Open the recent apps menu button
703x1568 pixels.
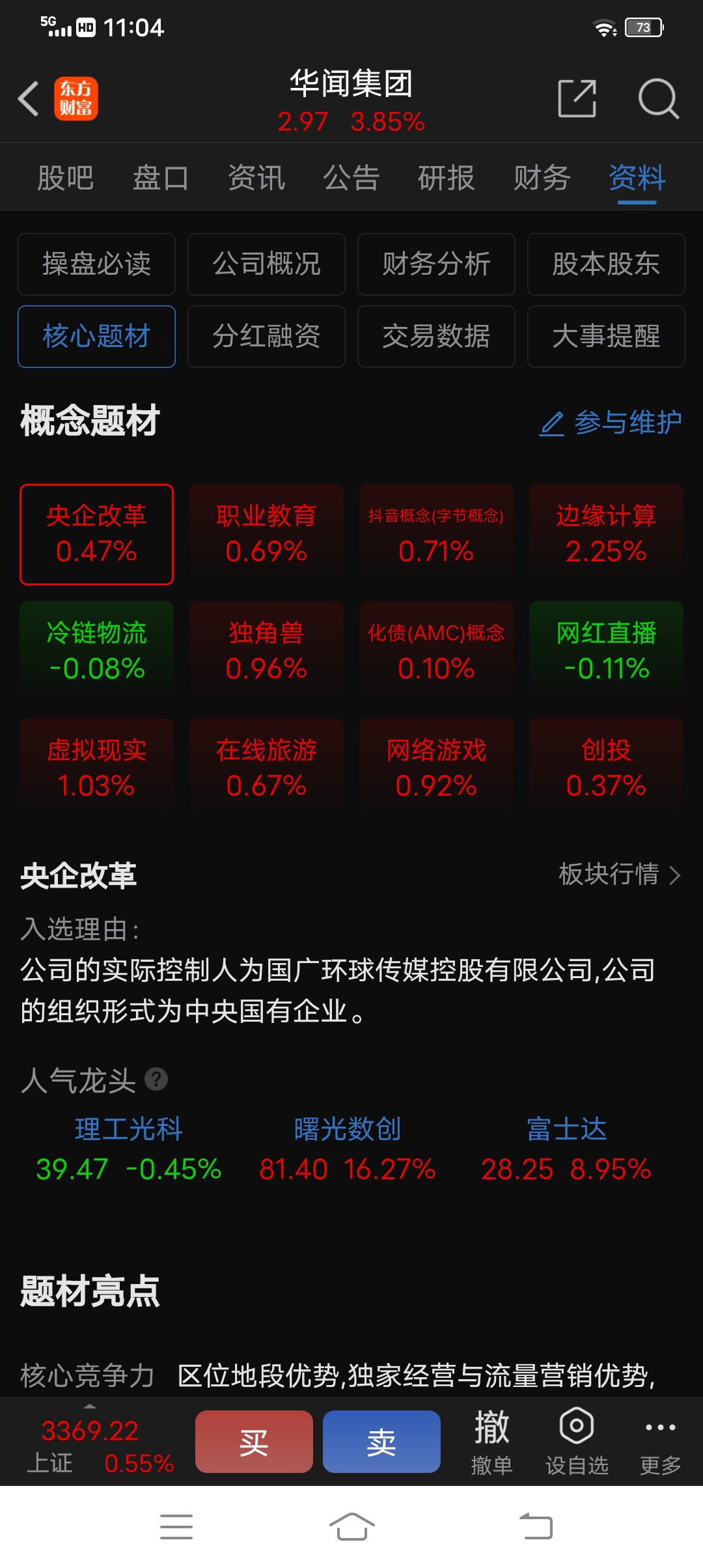[176, 1527]
